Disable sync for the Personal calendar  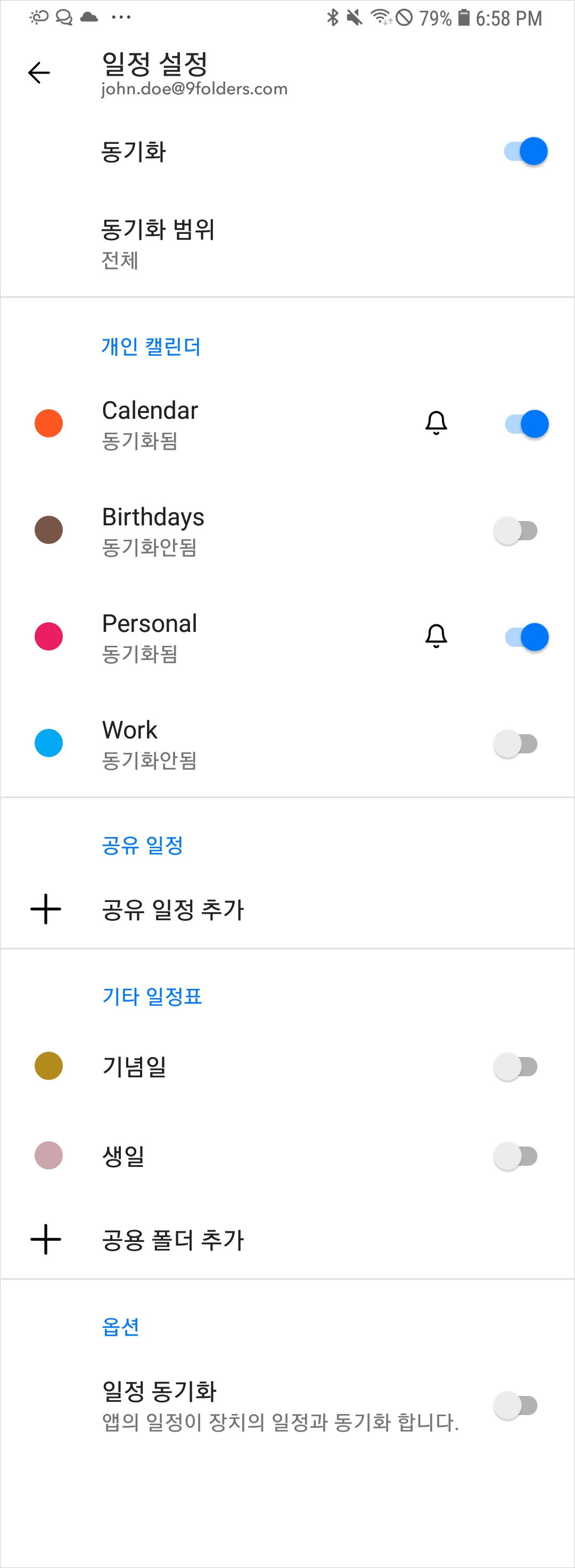pyautogui.click(x=525, y=637)
